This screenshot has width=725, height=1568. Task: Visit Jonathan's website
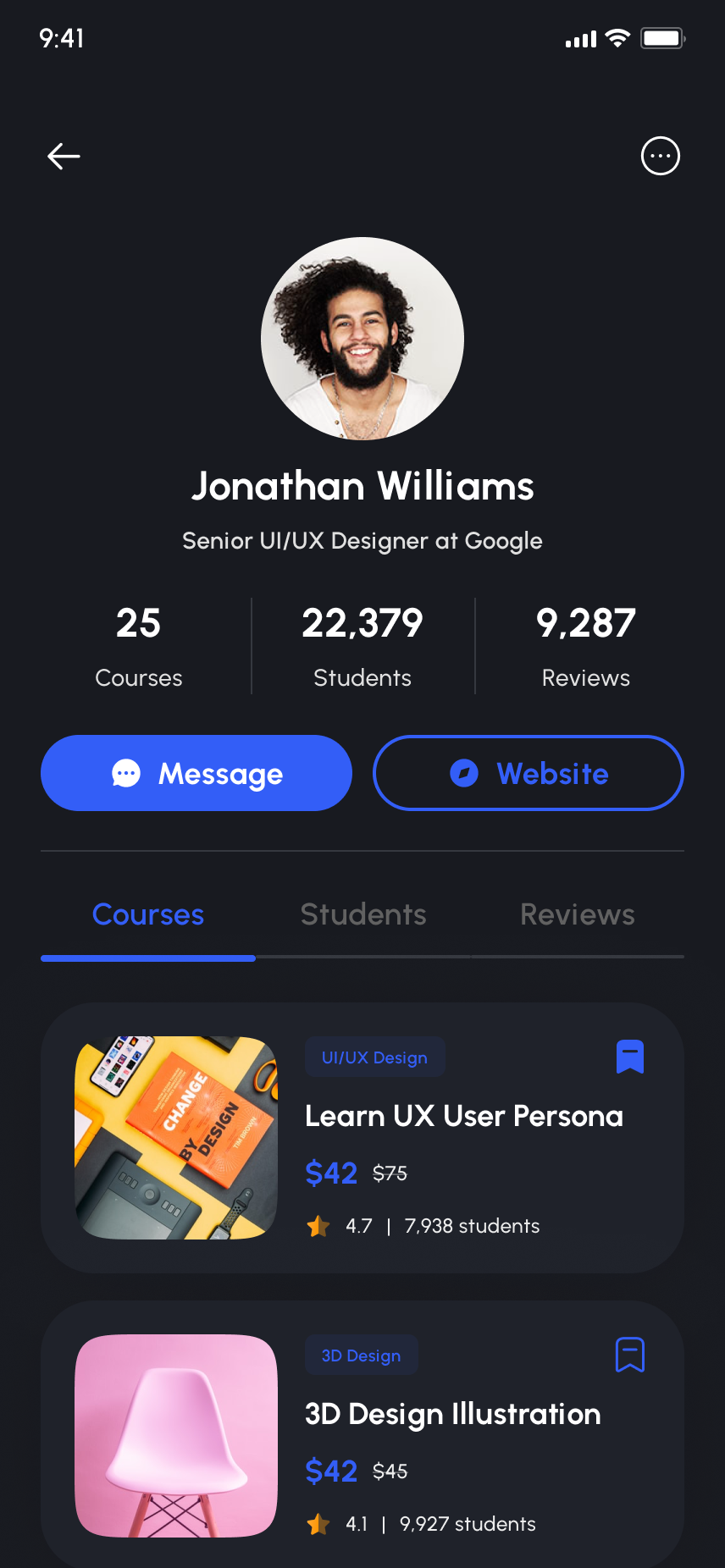tap(528, 773)
